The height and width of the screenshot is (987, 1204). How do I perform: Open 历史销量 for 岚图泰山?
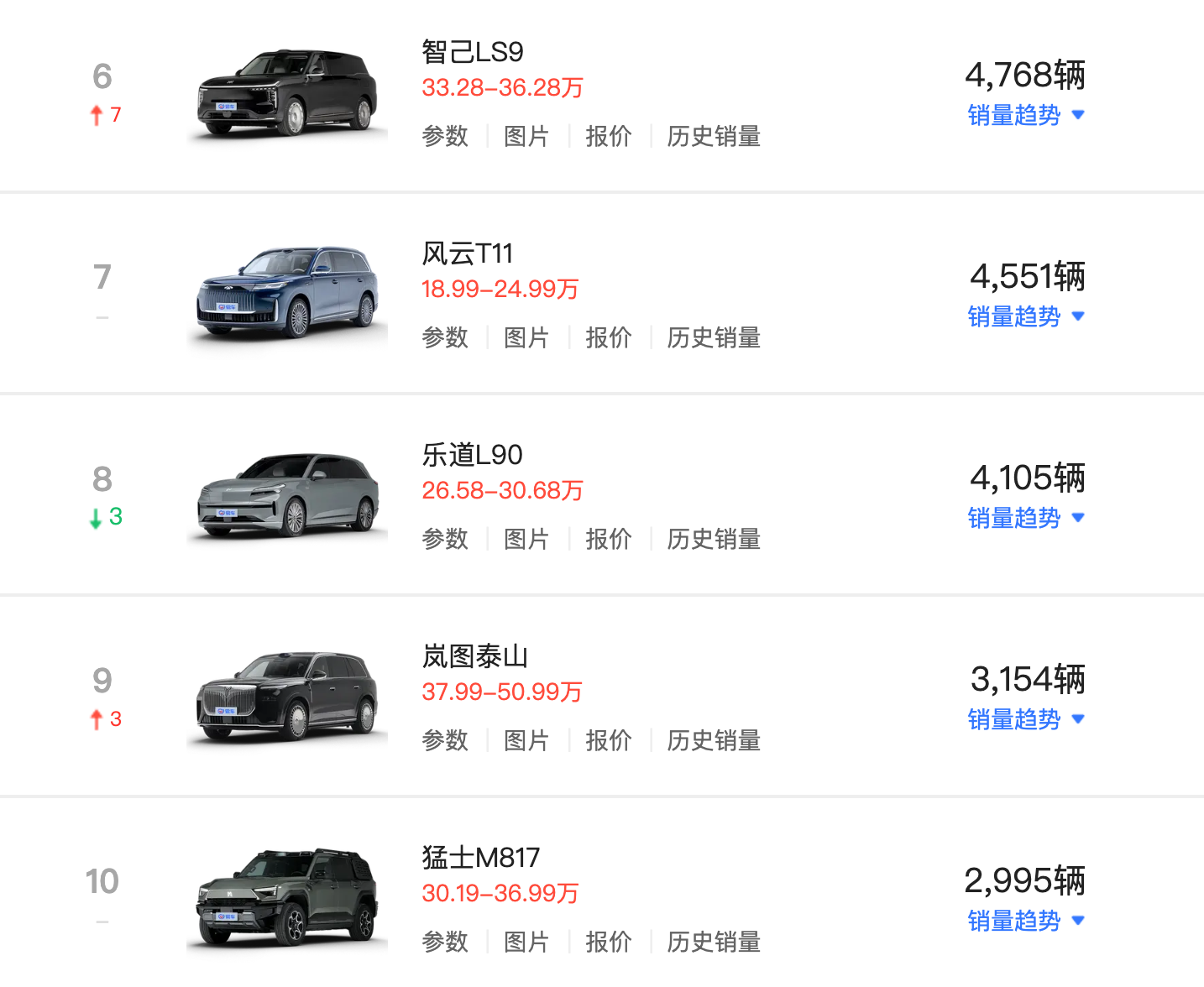[714, 740]
